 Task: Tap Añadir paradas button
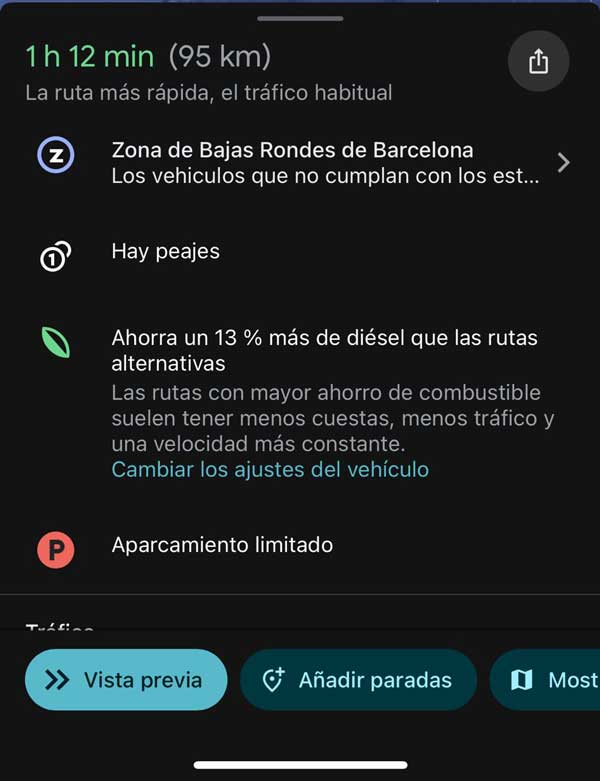tap(356, 680)
